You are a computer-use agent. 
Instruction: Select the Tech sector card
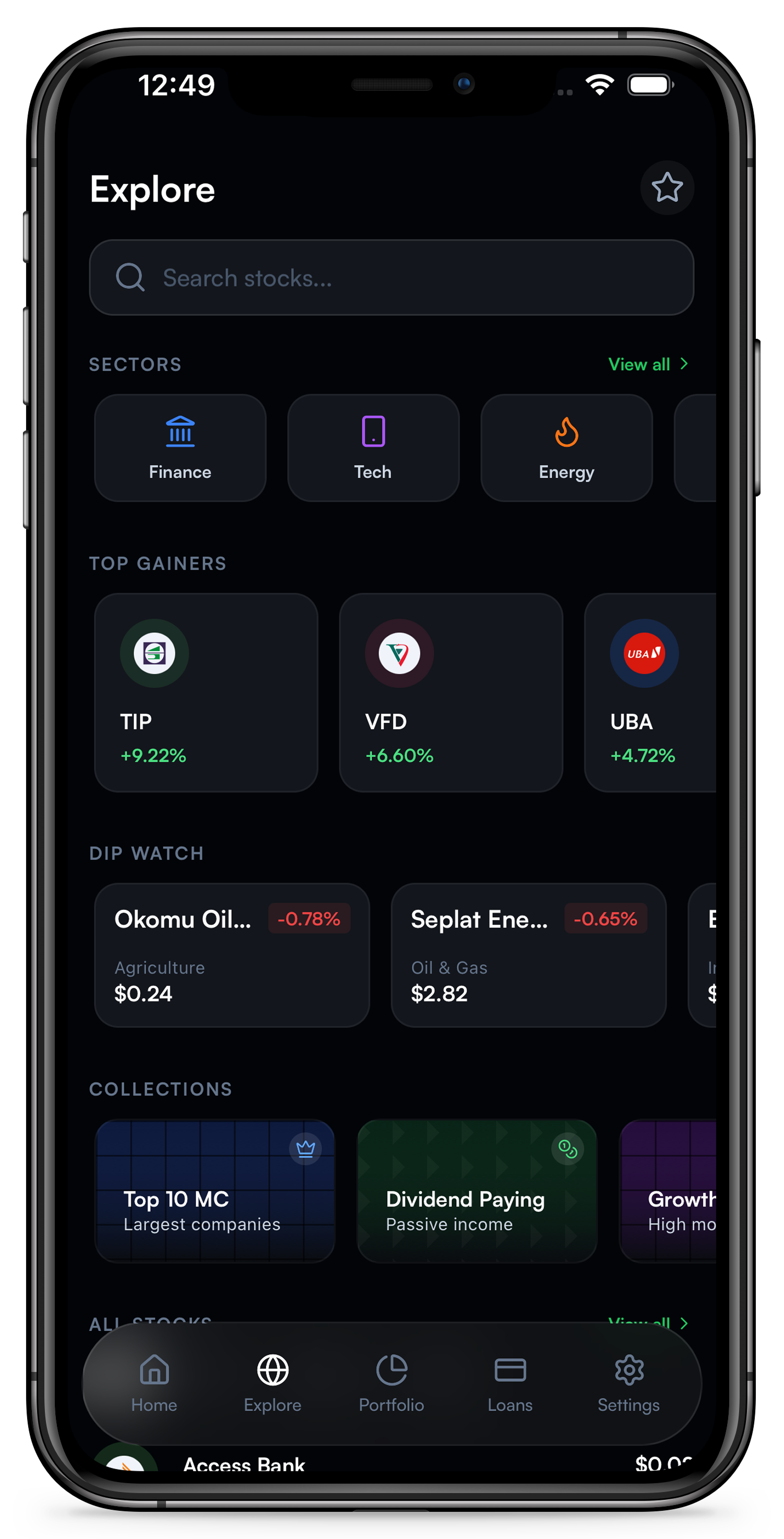(x=373, y=448)
